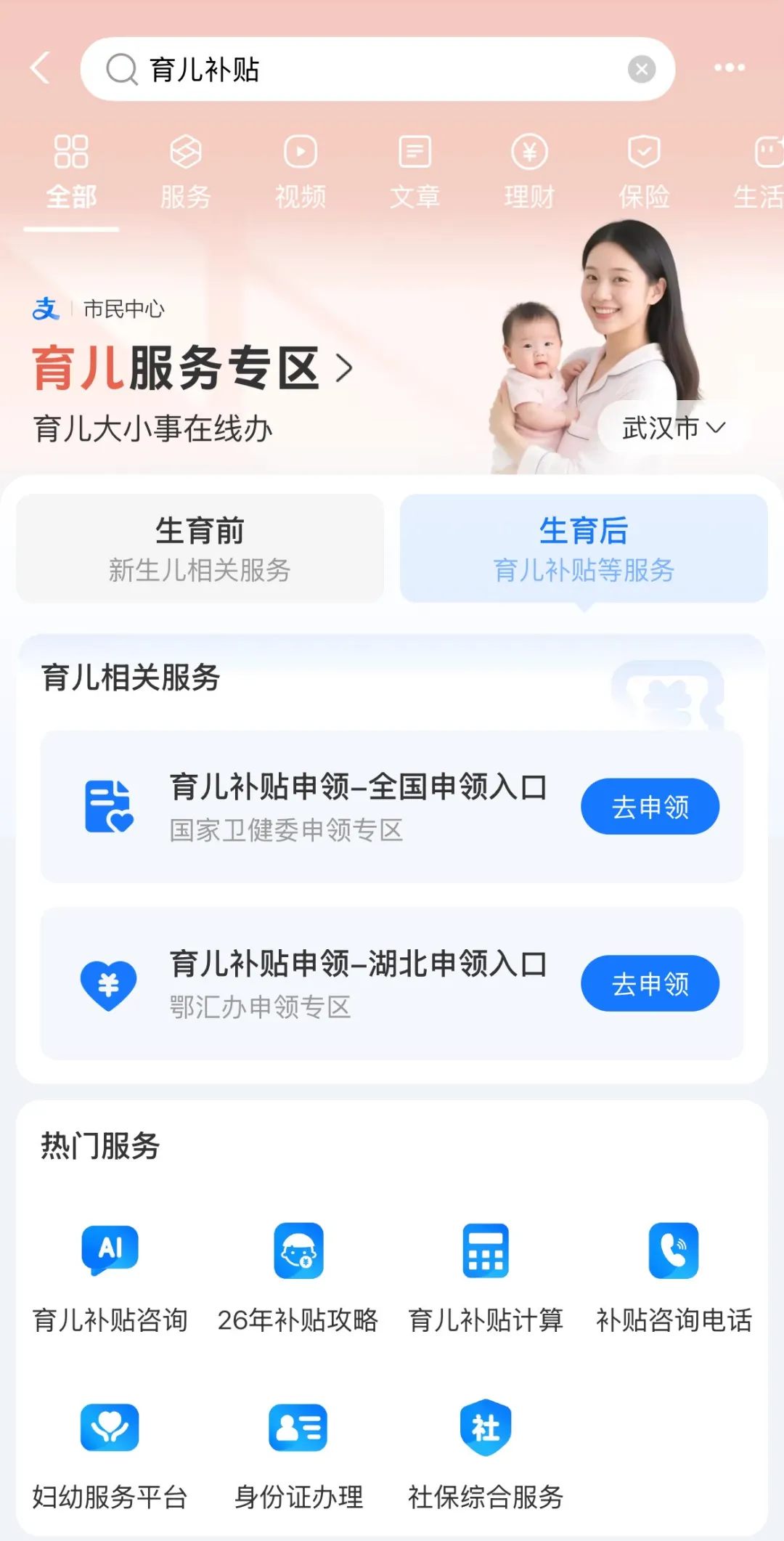Viewport: 784px width, 1541px height.
Task: Clear the search text
Action: [641, 70]
